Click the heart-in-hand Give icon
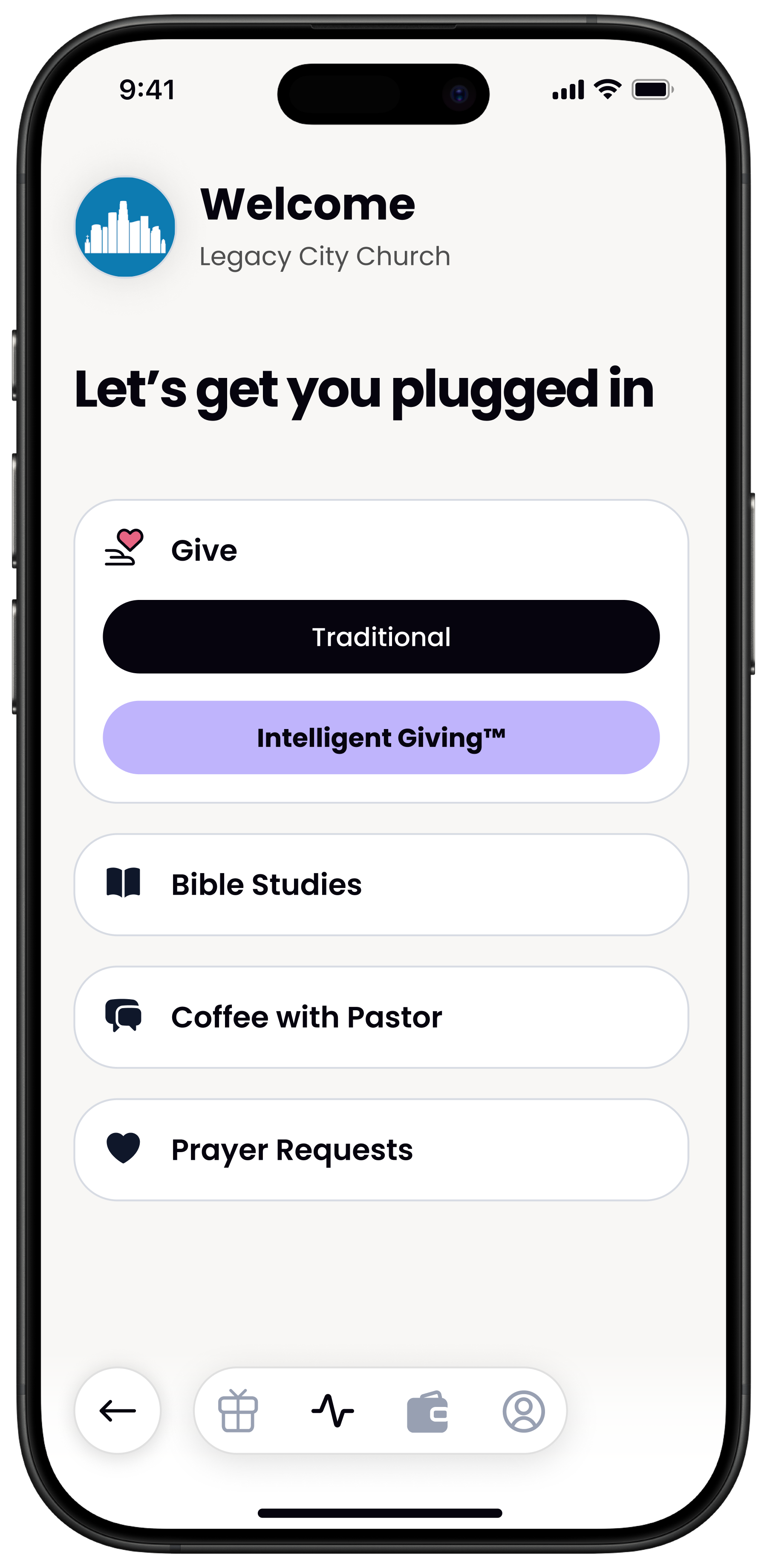767x1568 pixels. pos(125,548)
